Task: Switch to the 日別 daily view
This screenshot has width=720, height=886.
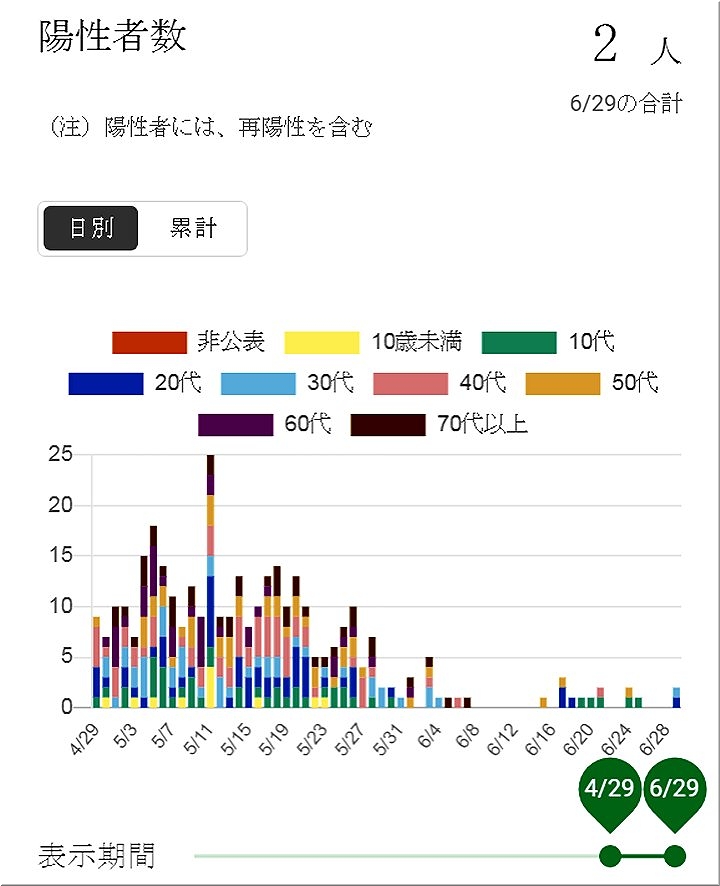Action: click(x=91, y=228)
